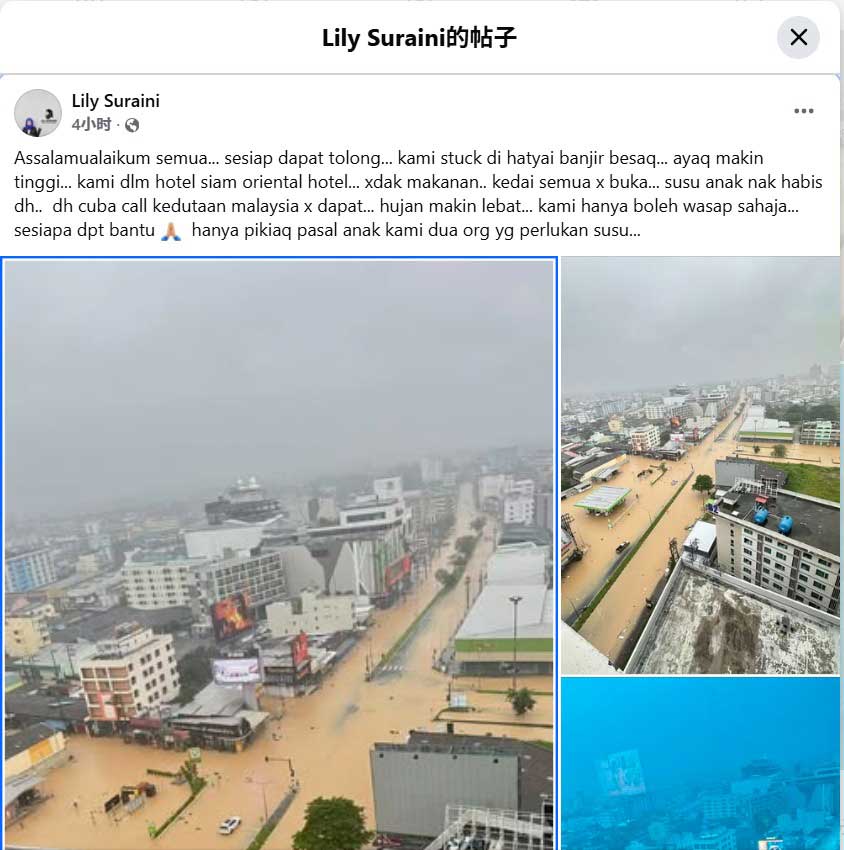844x850 pixels.
Task: Open the post timestamp link
Action: 91,125
